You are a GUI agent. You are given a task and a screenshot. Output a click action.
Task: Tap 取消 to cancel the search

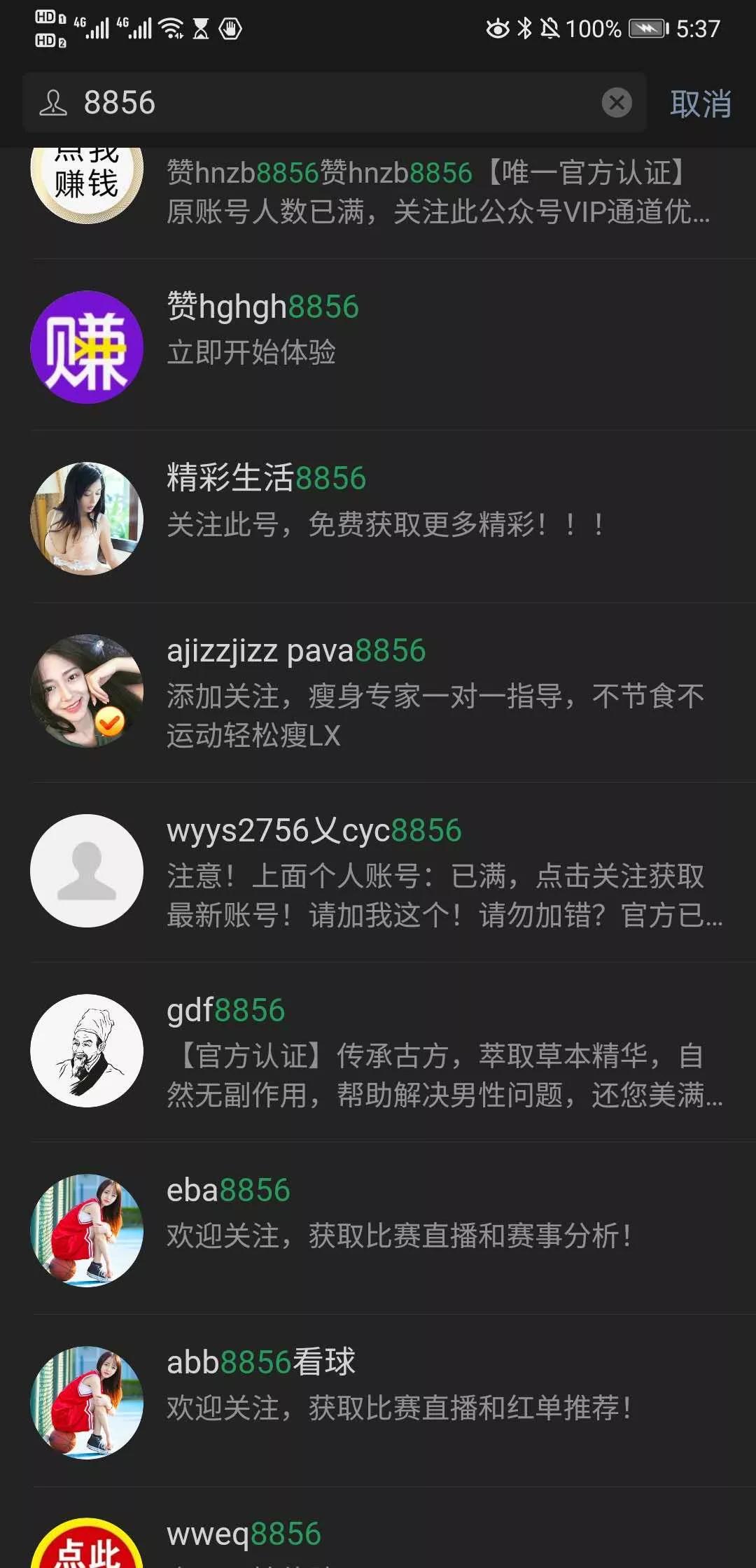pyautogui.click(x=700, y=103)
